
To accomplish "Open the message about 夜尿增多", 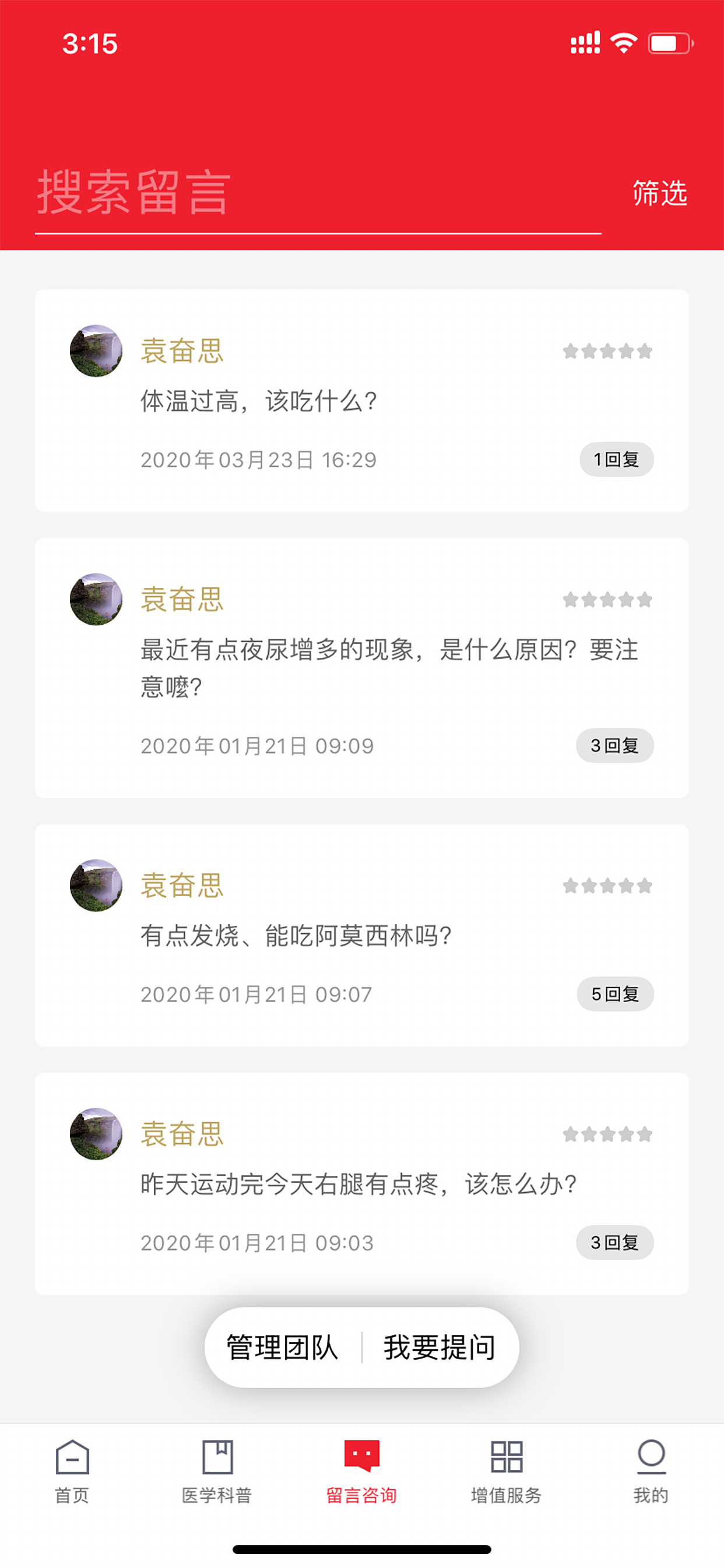I will [362, 668].
